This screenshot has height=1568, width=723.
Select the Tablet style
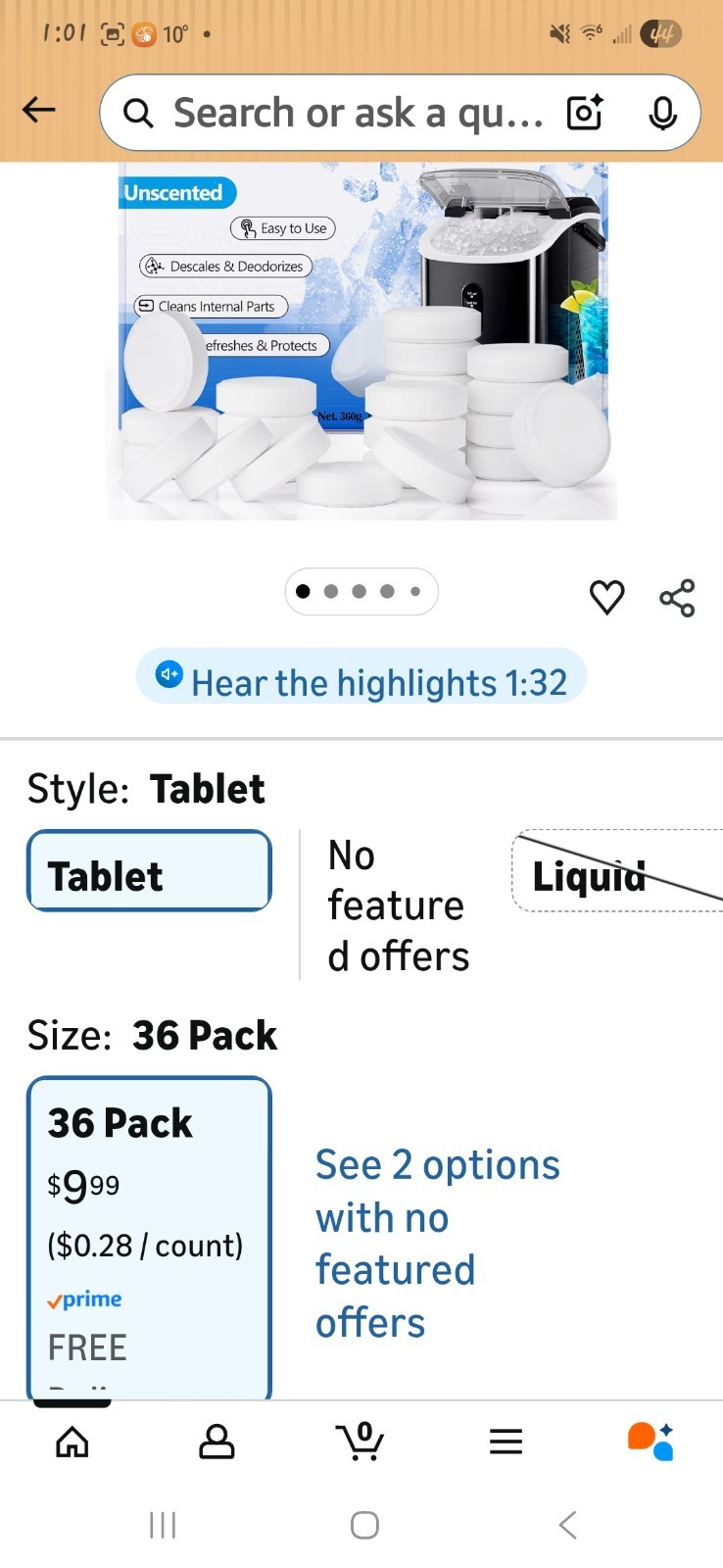tap(149, 870)
